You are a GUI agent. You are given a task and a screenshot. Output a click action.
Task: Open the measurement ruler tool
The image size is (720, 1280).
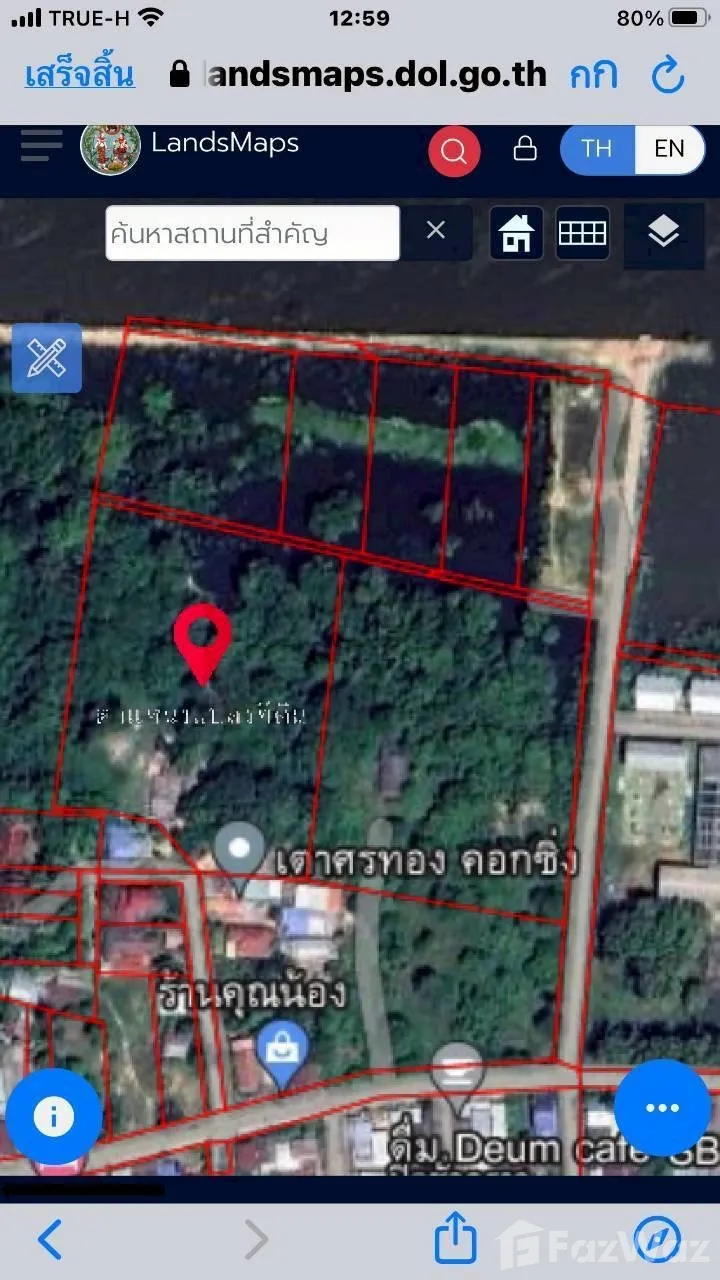pyautogui.click(x=46, y=358)
